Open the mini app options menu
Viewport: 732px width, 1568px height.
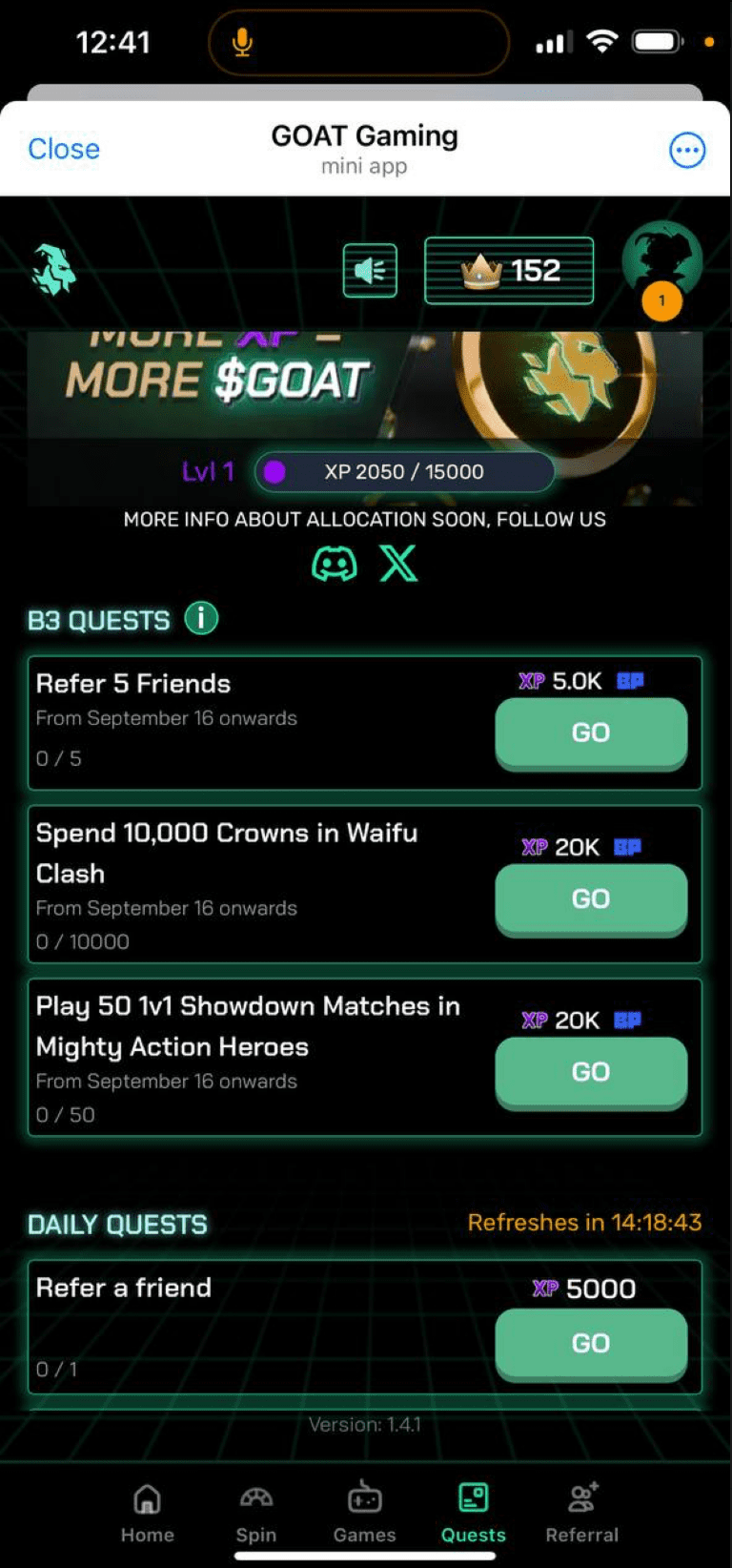click(x=686, y=150)
